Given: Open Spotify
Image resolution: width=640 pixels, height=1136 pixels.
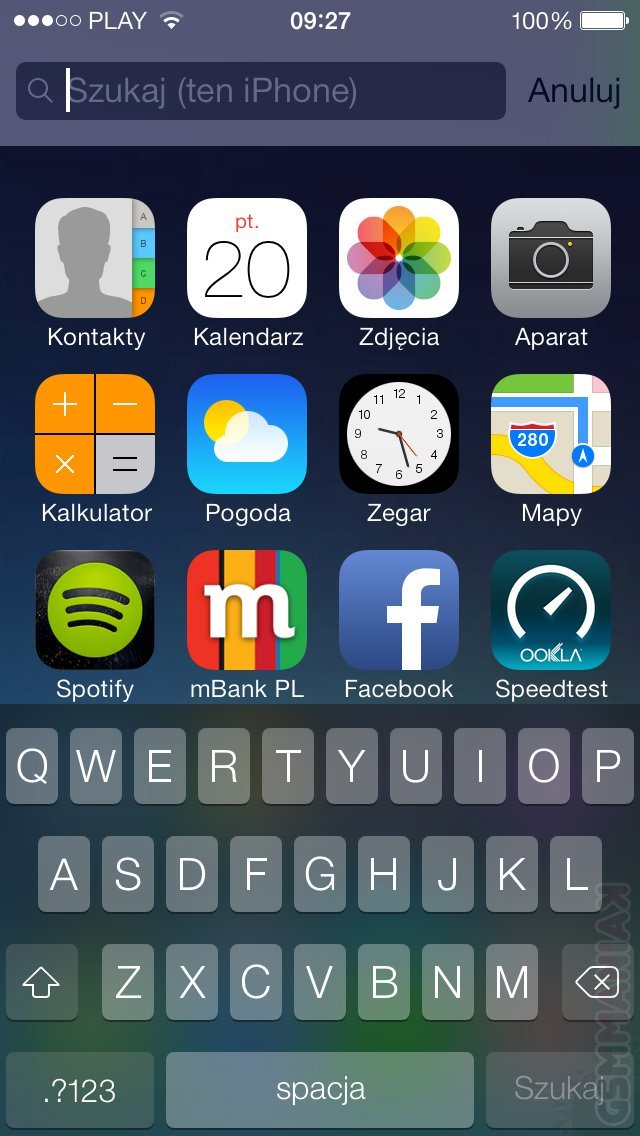Looking at the screenshot, I should (95, 610).
